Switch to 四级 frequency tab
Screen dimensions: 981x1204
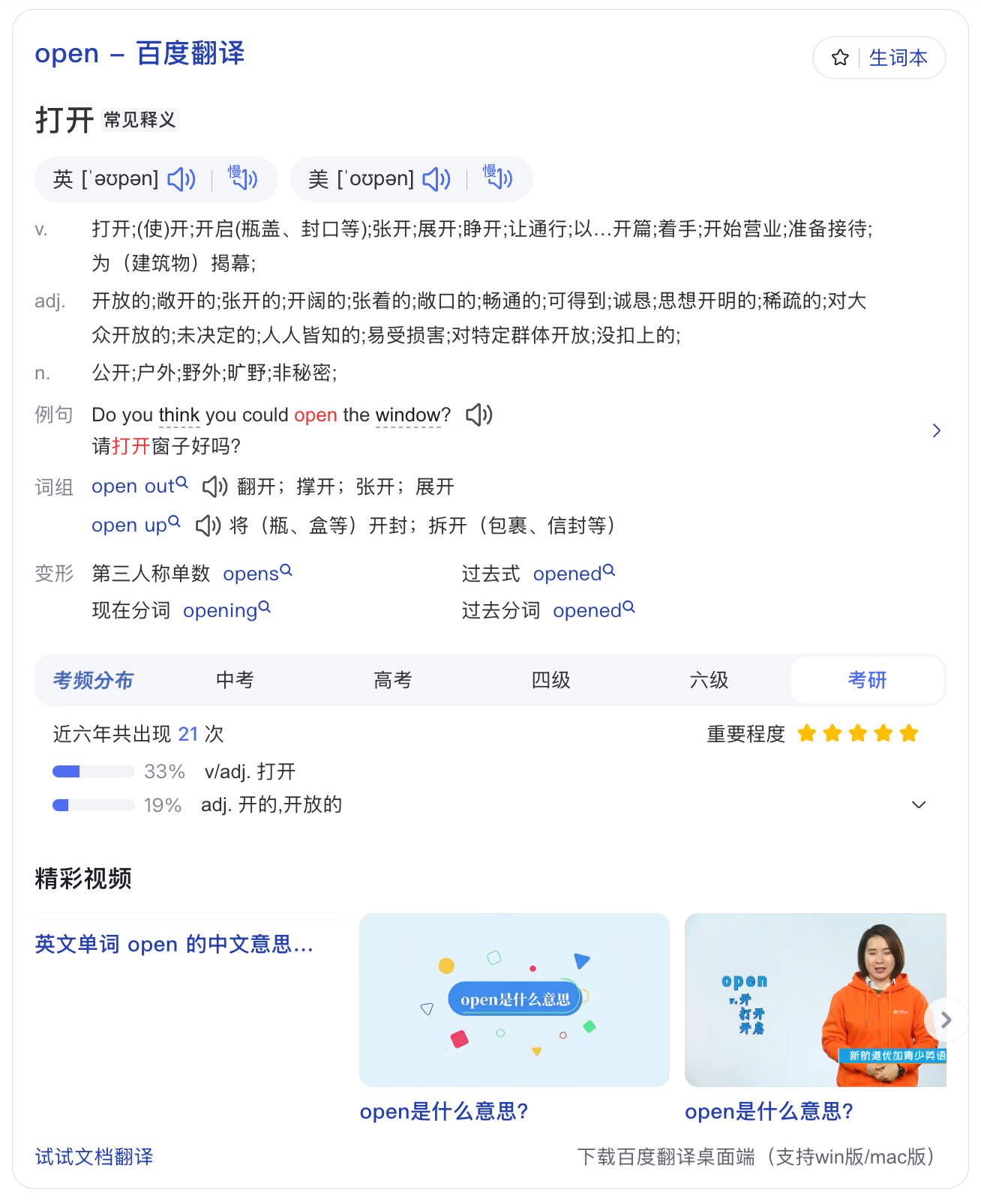(551, 680)
